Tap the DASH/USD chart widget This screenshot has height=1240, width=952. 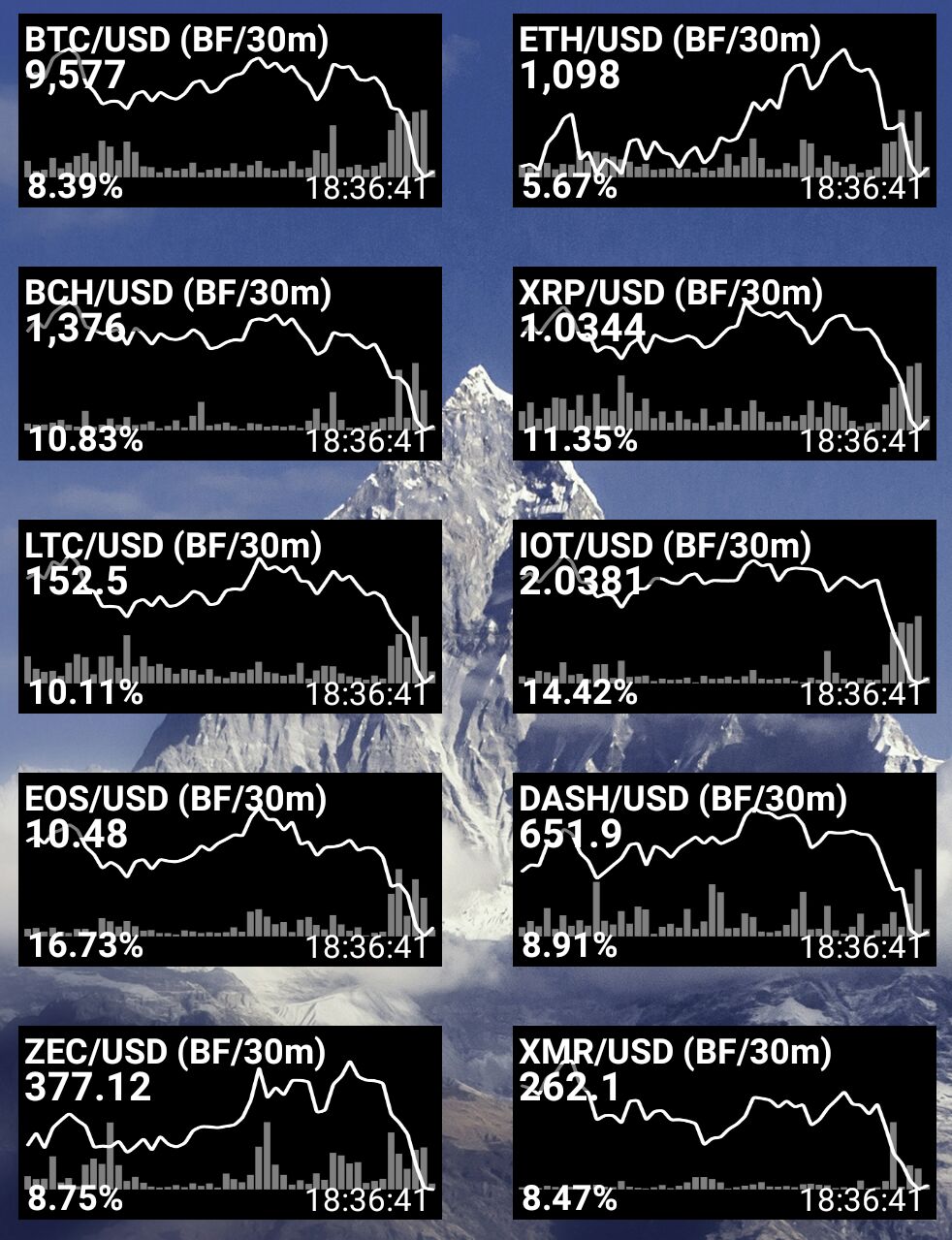(x=724, y=870)
